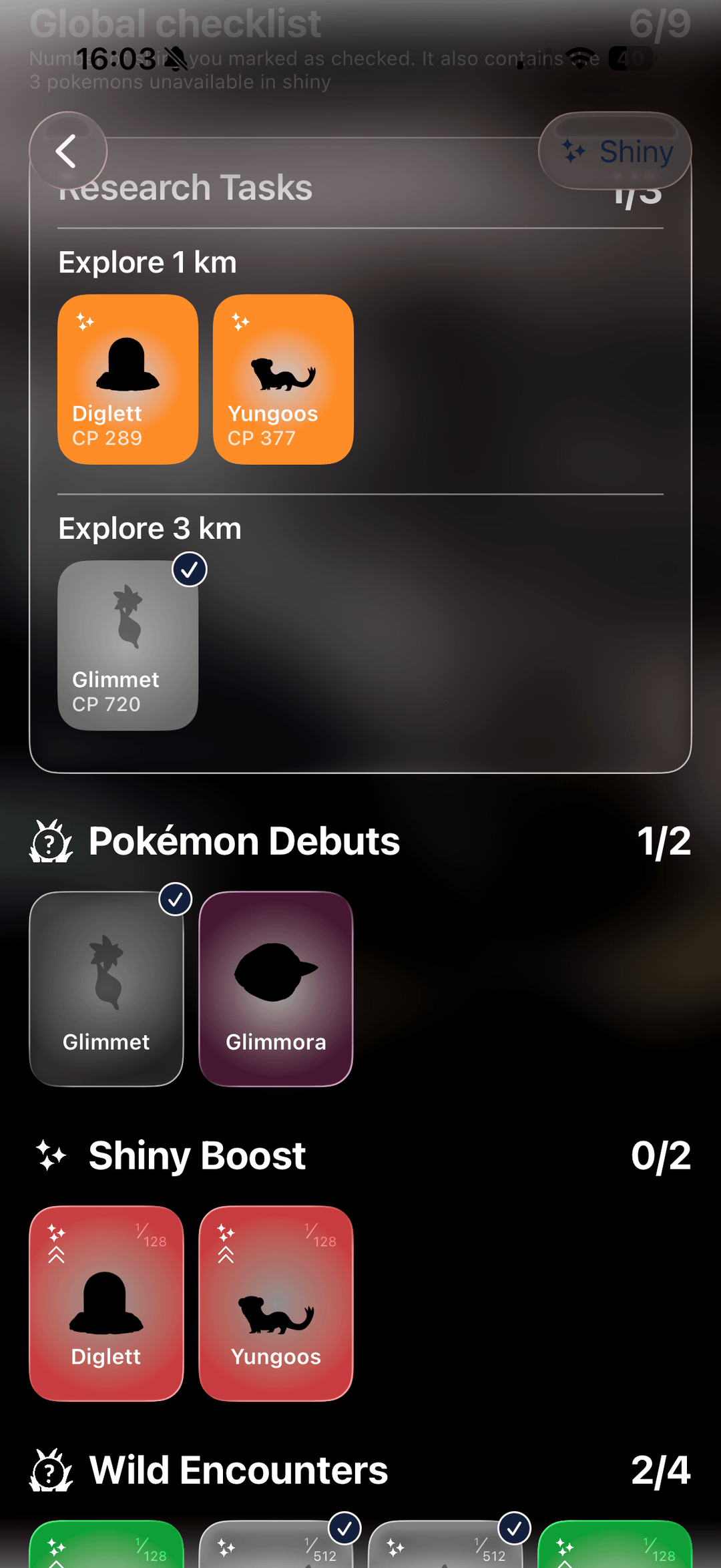
Task: Check off Yungoos under Shiny Boost
Action: (x=276, y=1303)
